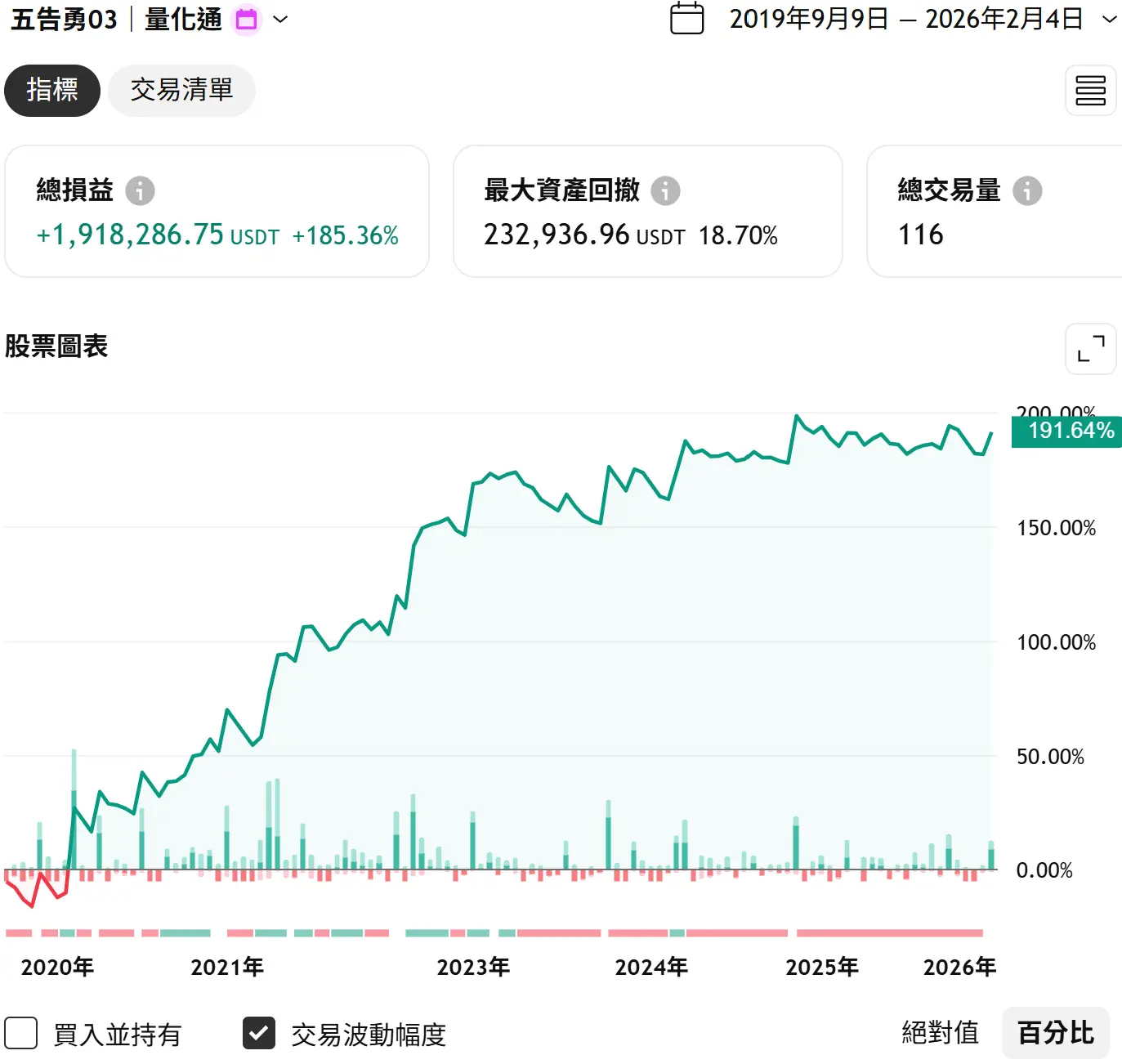
Task: Select the 百分比 scale option
Action: pyautogui.click(x=1055, y=1033)
